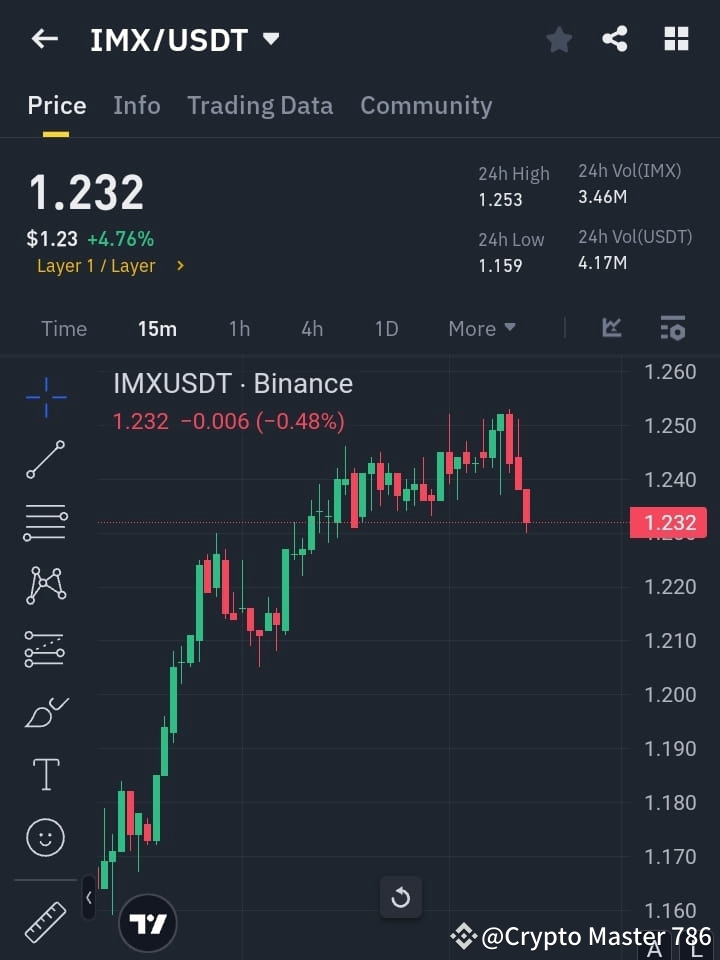
Task: Expand the More timeframes dropdown
Action: pyautogui.click(x=481, y=328)
